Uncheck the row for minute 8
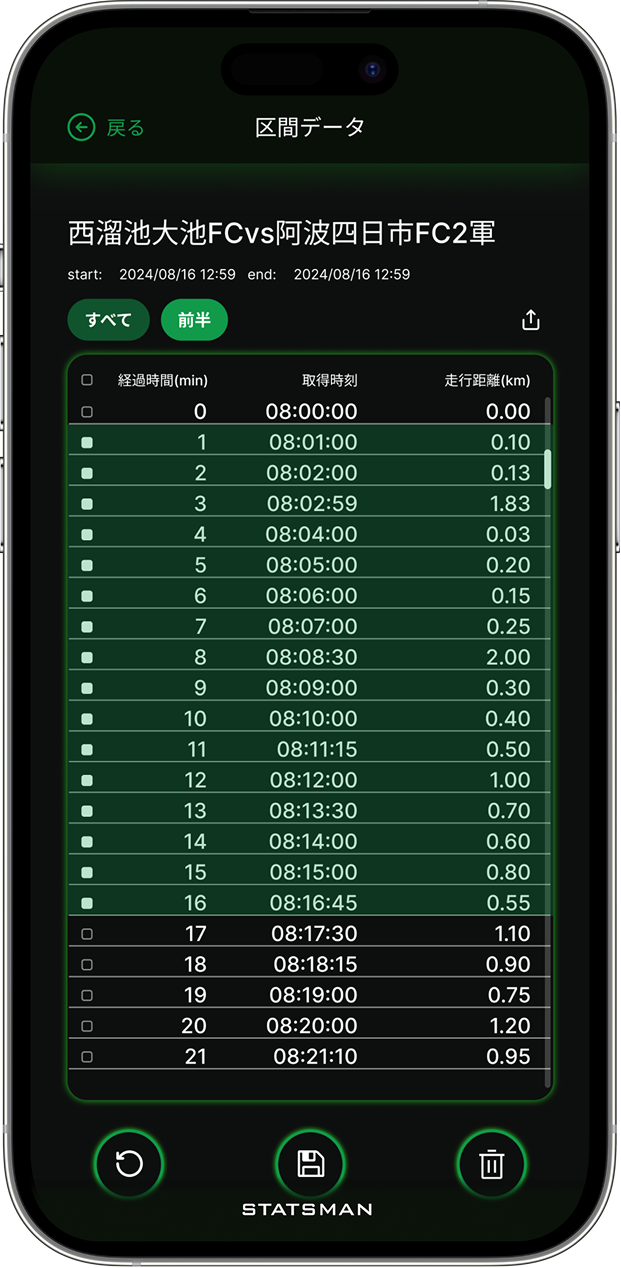 87,657
